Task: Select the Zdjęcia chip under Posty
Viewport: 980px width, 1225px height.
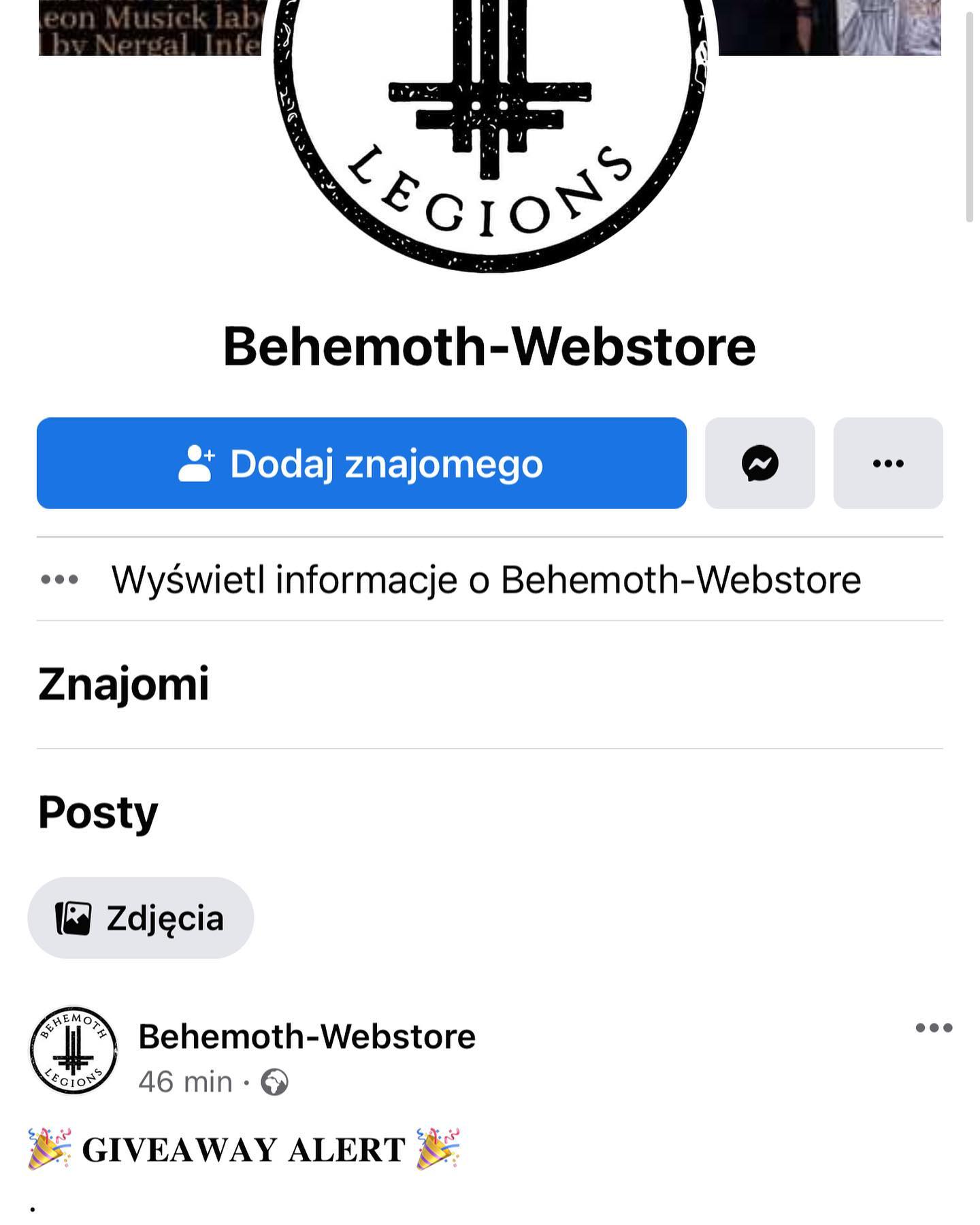Action: [x=141, y=917]
